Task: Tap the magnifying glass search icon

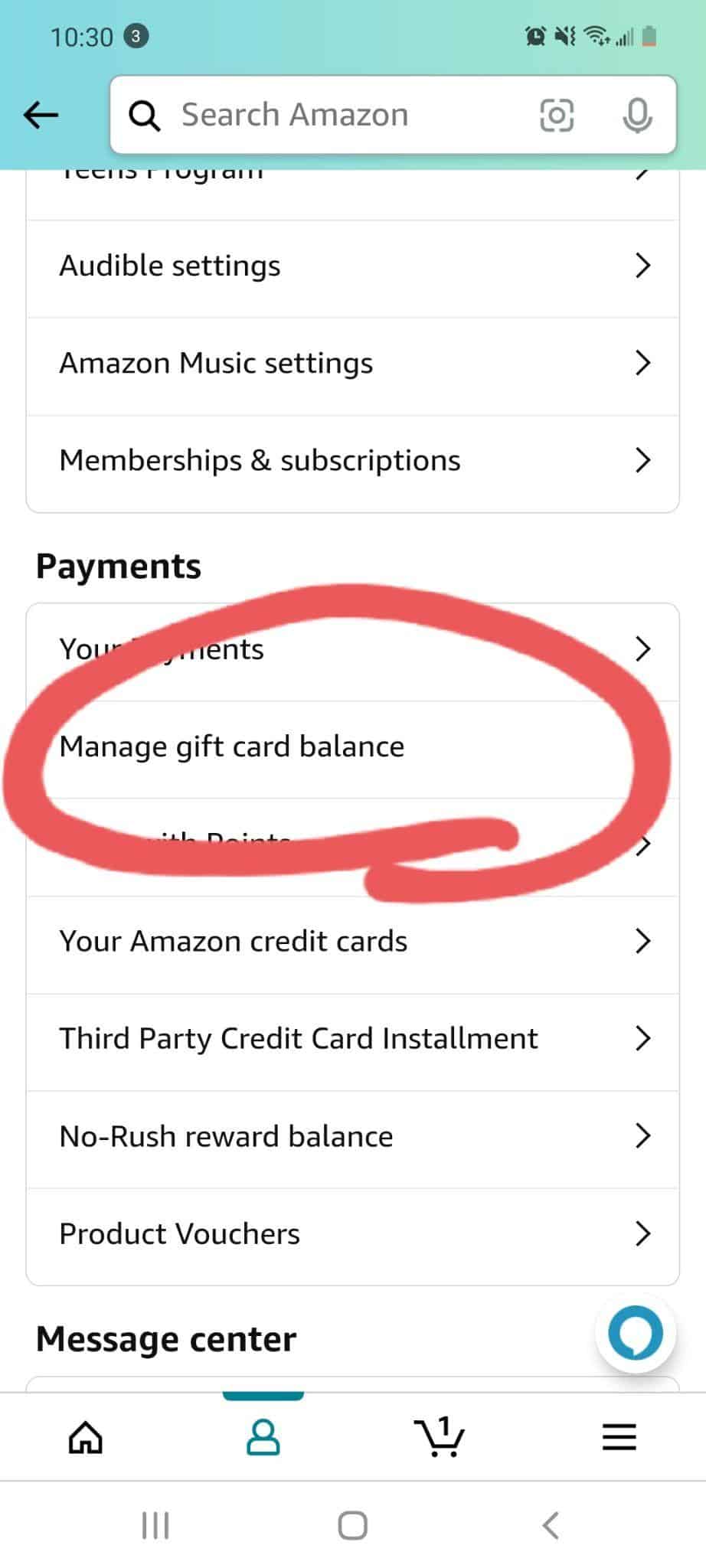Action: [x=145, y=115]
